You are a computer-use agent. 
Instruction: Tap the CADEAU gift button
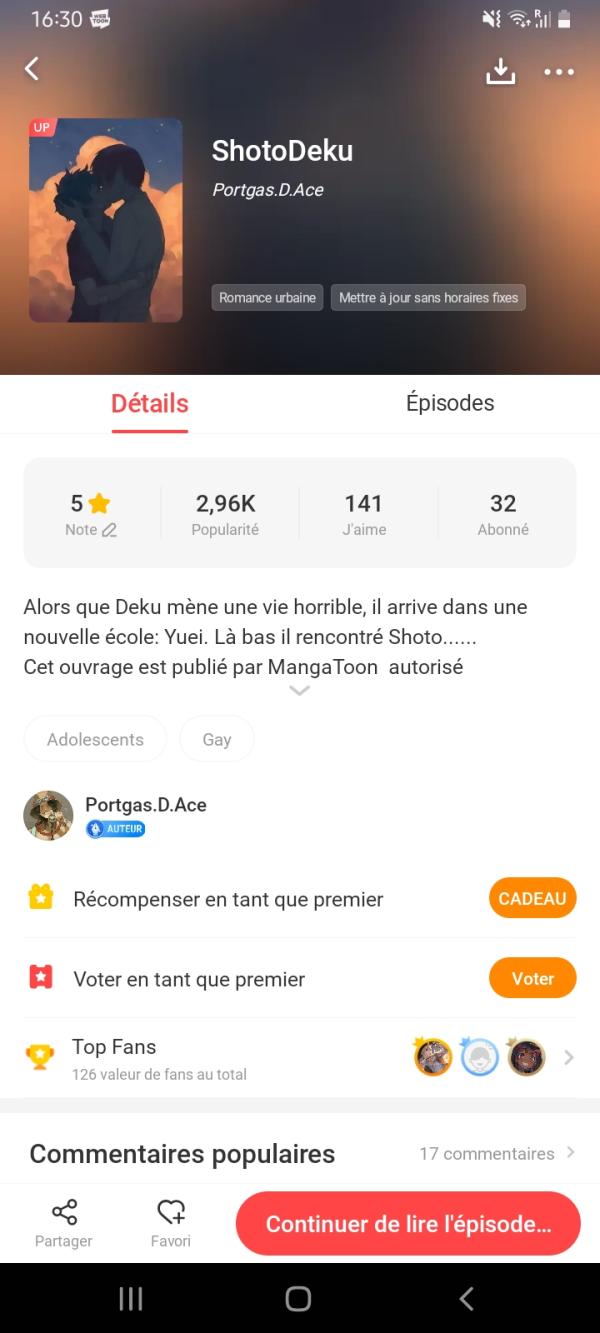(x=532, y=899)
